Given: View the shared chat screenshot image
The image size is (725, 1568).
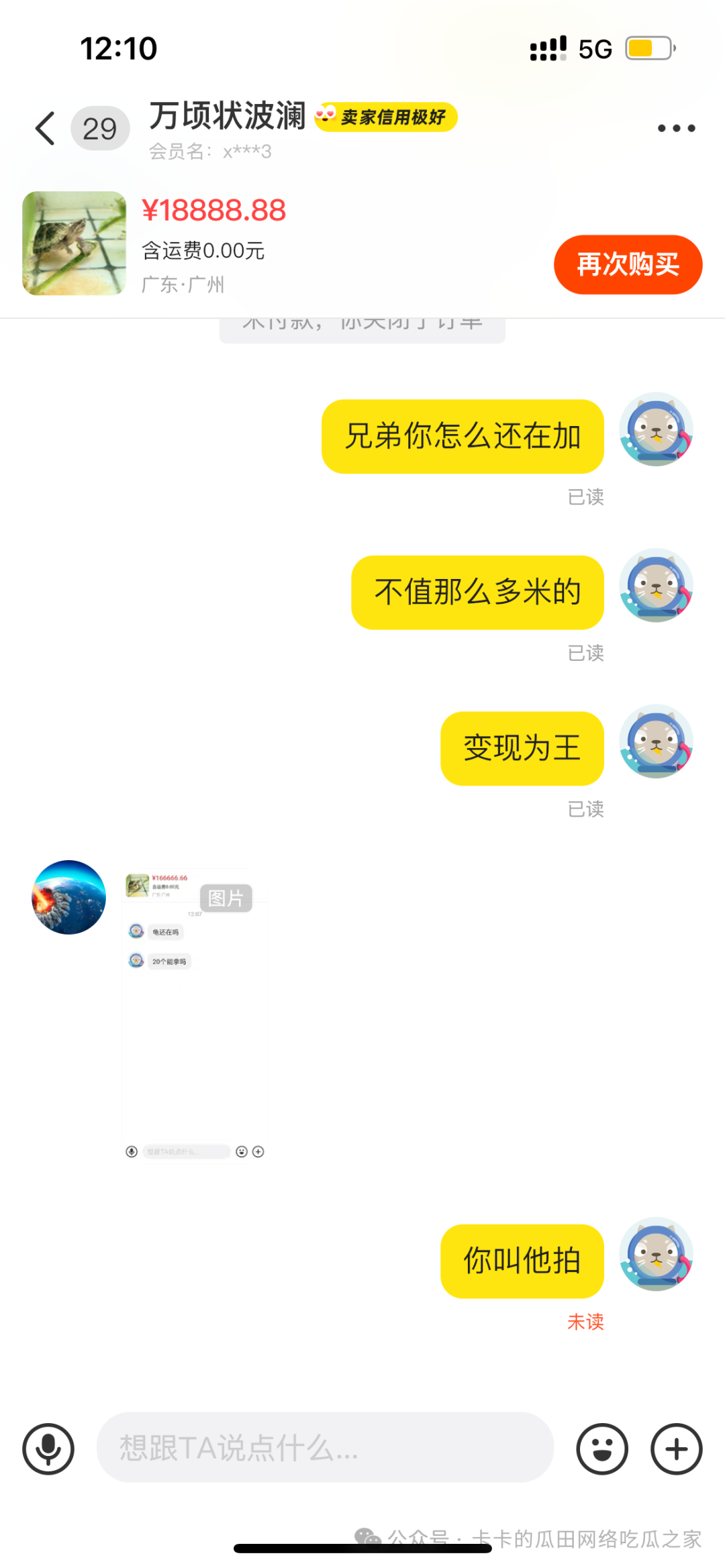Looking at the screenshot, I should [193, 1006].
